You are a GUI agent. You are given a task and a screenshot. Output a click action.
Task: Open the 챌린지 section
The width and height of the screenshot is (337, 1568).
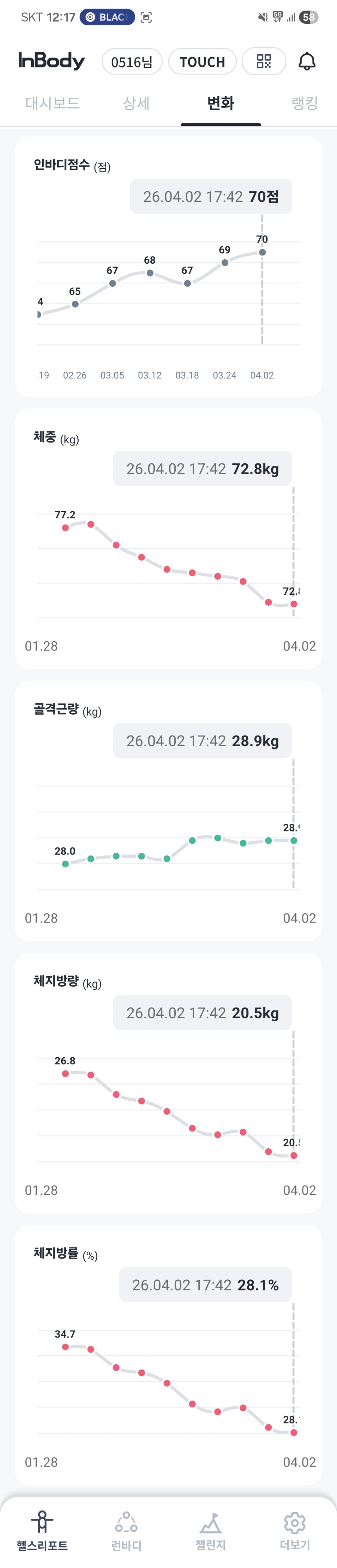click(211, 1529)
